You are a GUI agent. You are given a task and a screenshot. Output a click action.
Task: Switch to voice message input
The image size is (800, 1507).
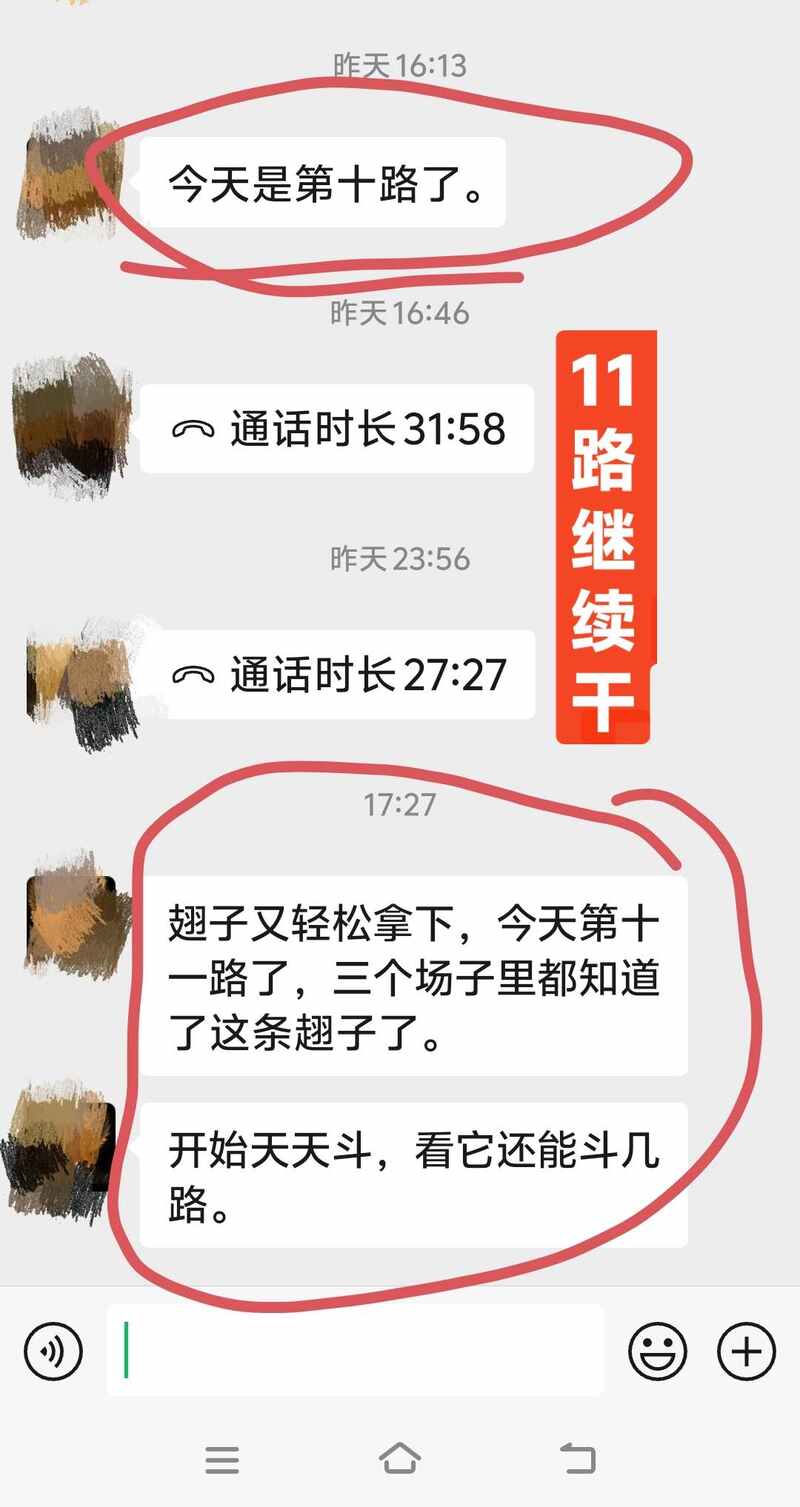point(52,1352)
